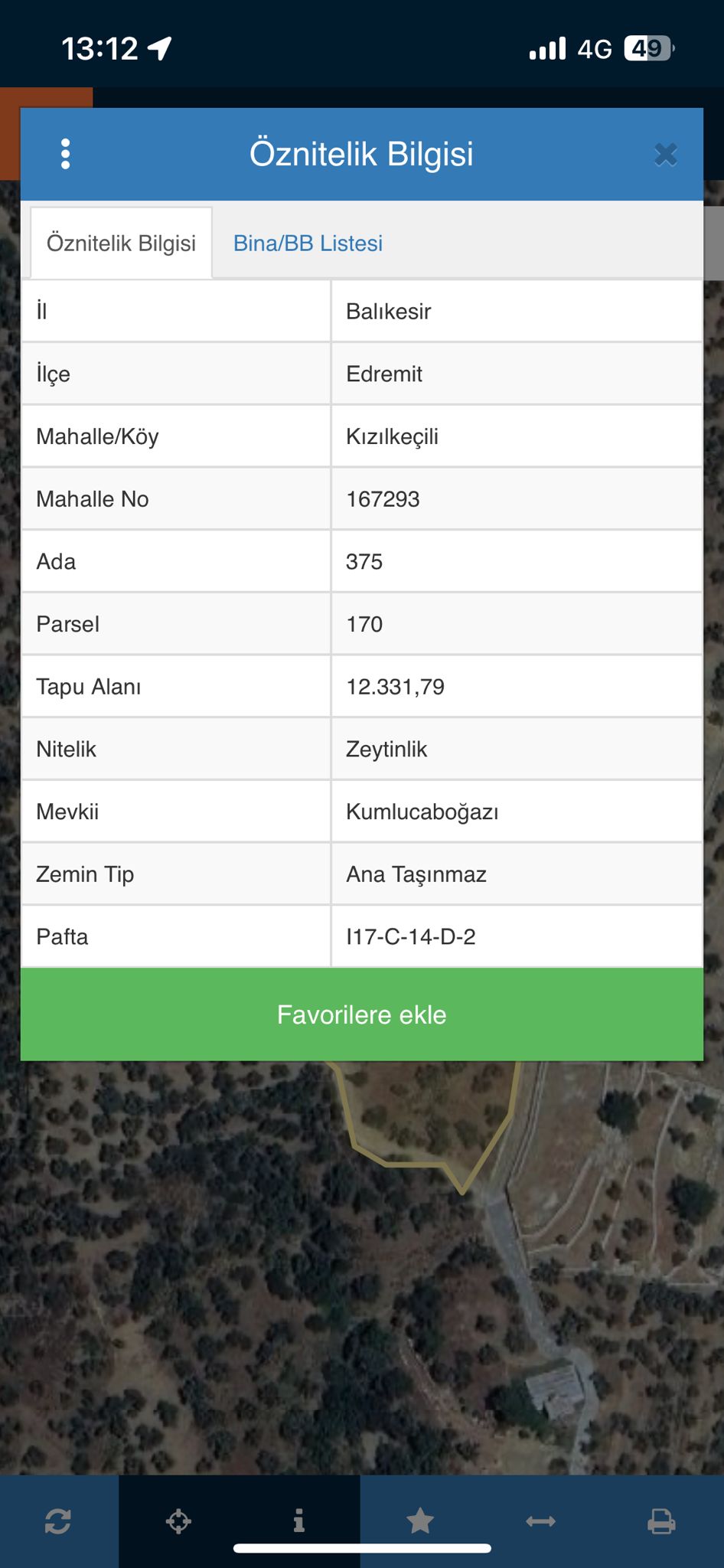Open the print tool

click(x=661, y=1521)
